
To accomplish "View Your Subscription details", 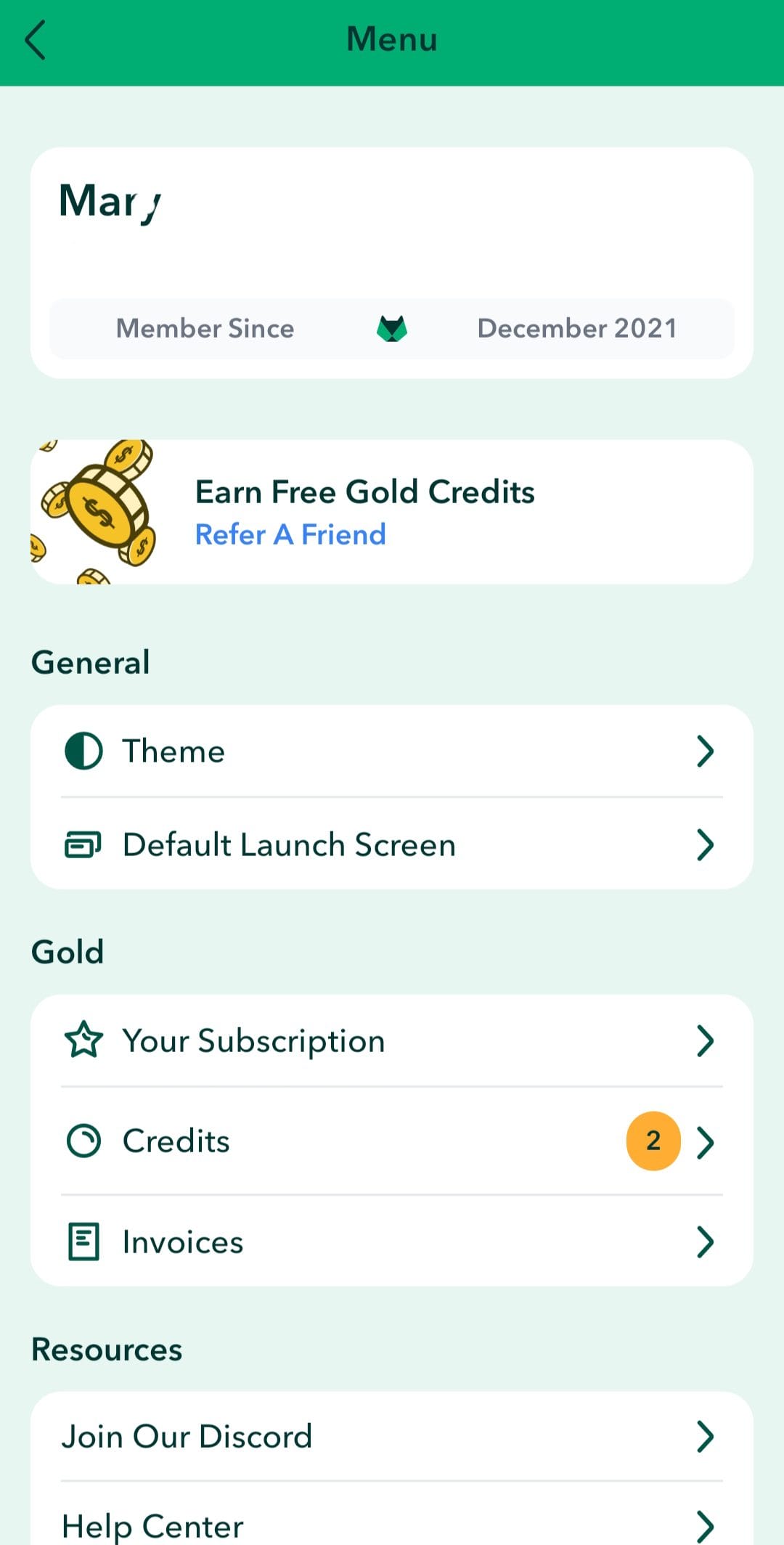I will (392, 1040).
